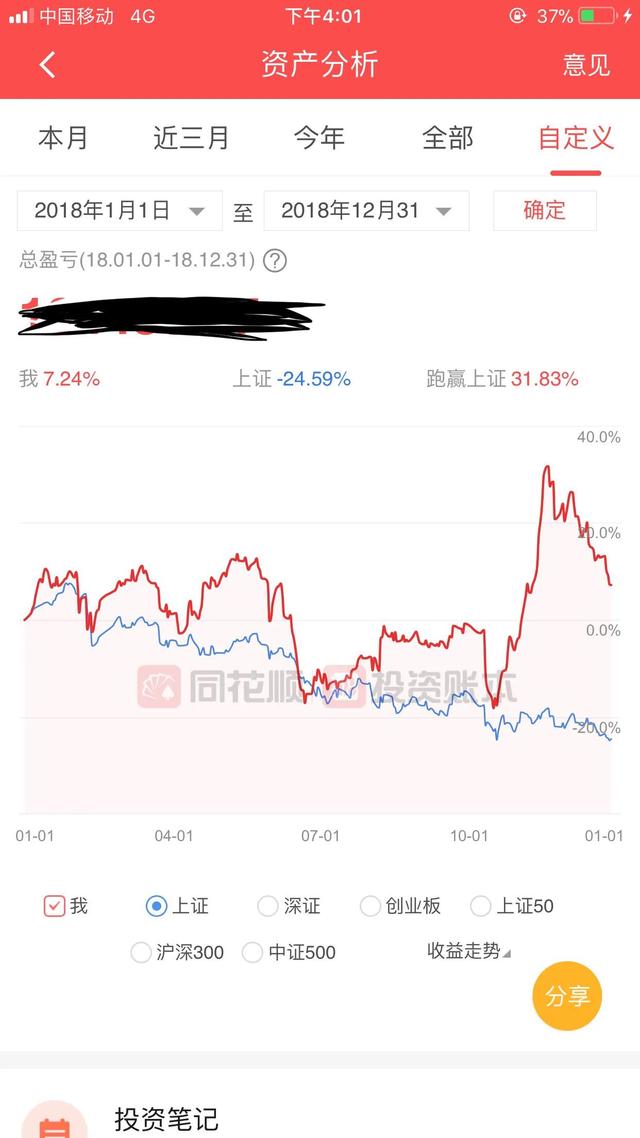Viewport: 640px width, 1138px height.
Task: Select the 自定义 tab
Action: point(575,137)
